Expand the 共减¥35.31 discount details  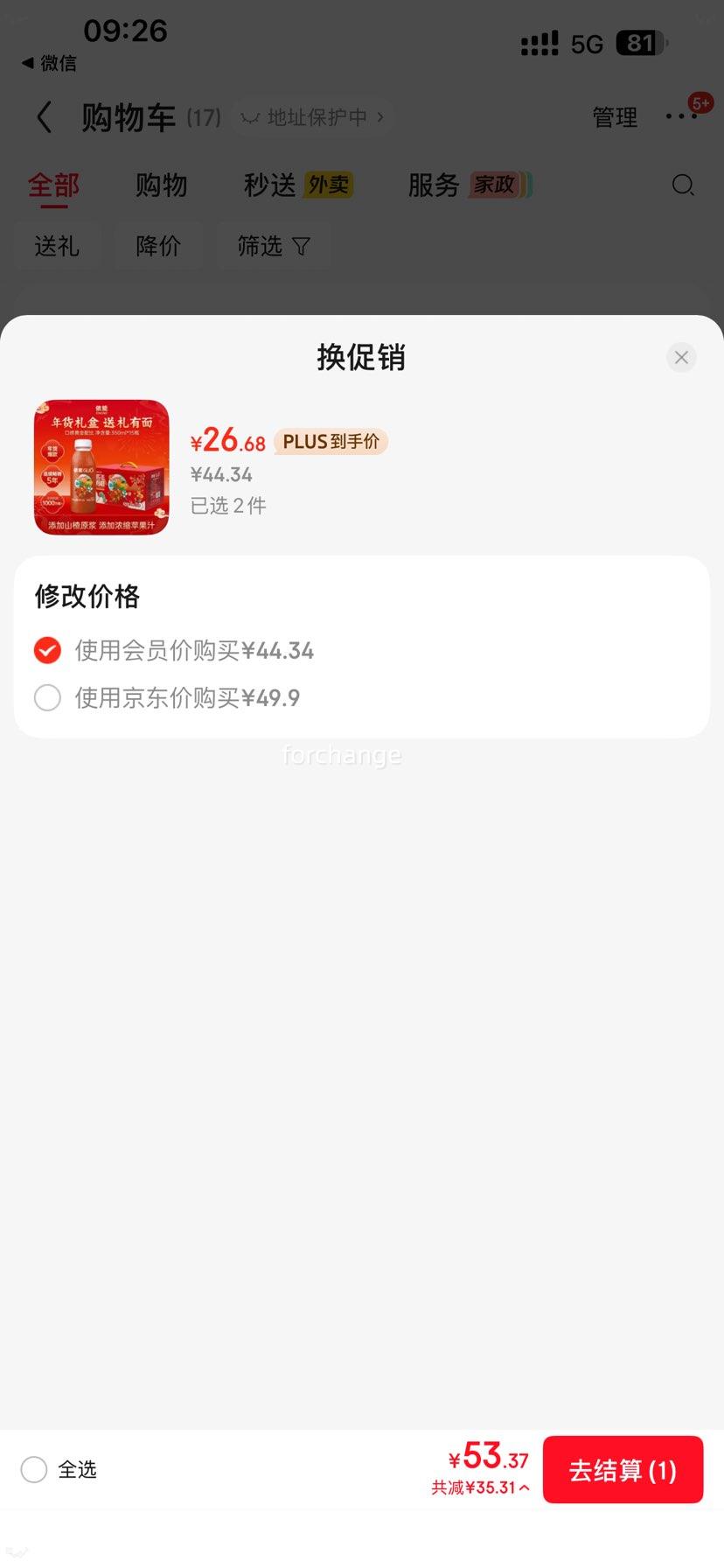480,1487
